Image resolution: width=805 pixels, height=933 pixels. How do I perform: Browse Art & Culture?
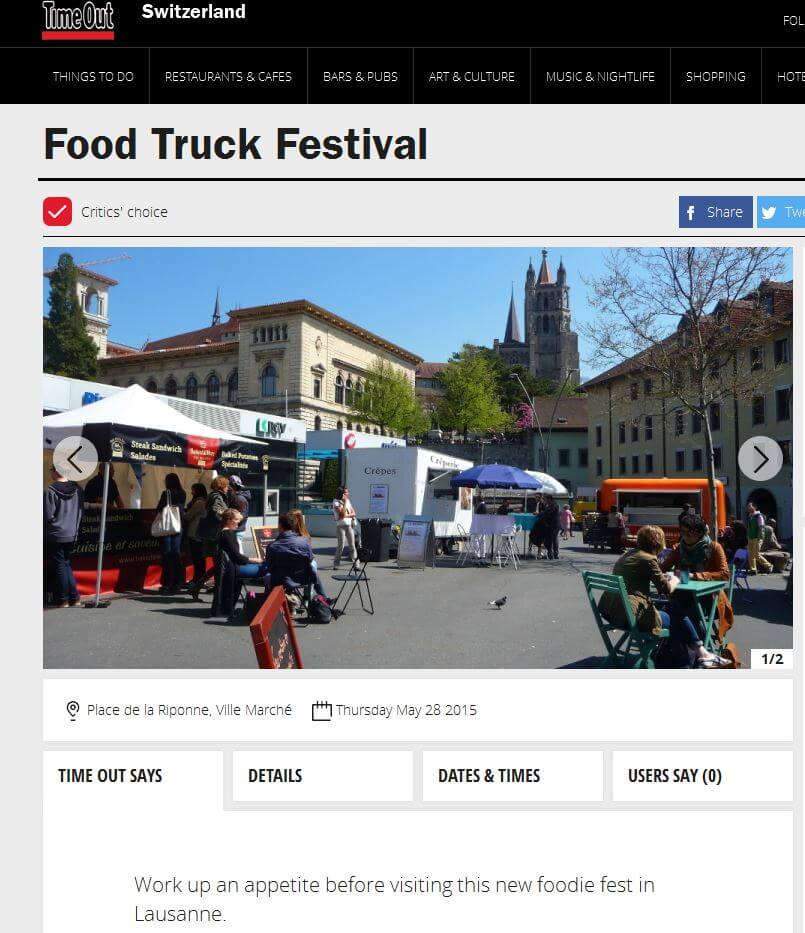[472, 76]
